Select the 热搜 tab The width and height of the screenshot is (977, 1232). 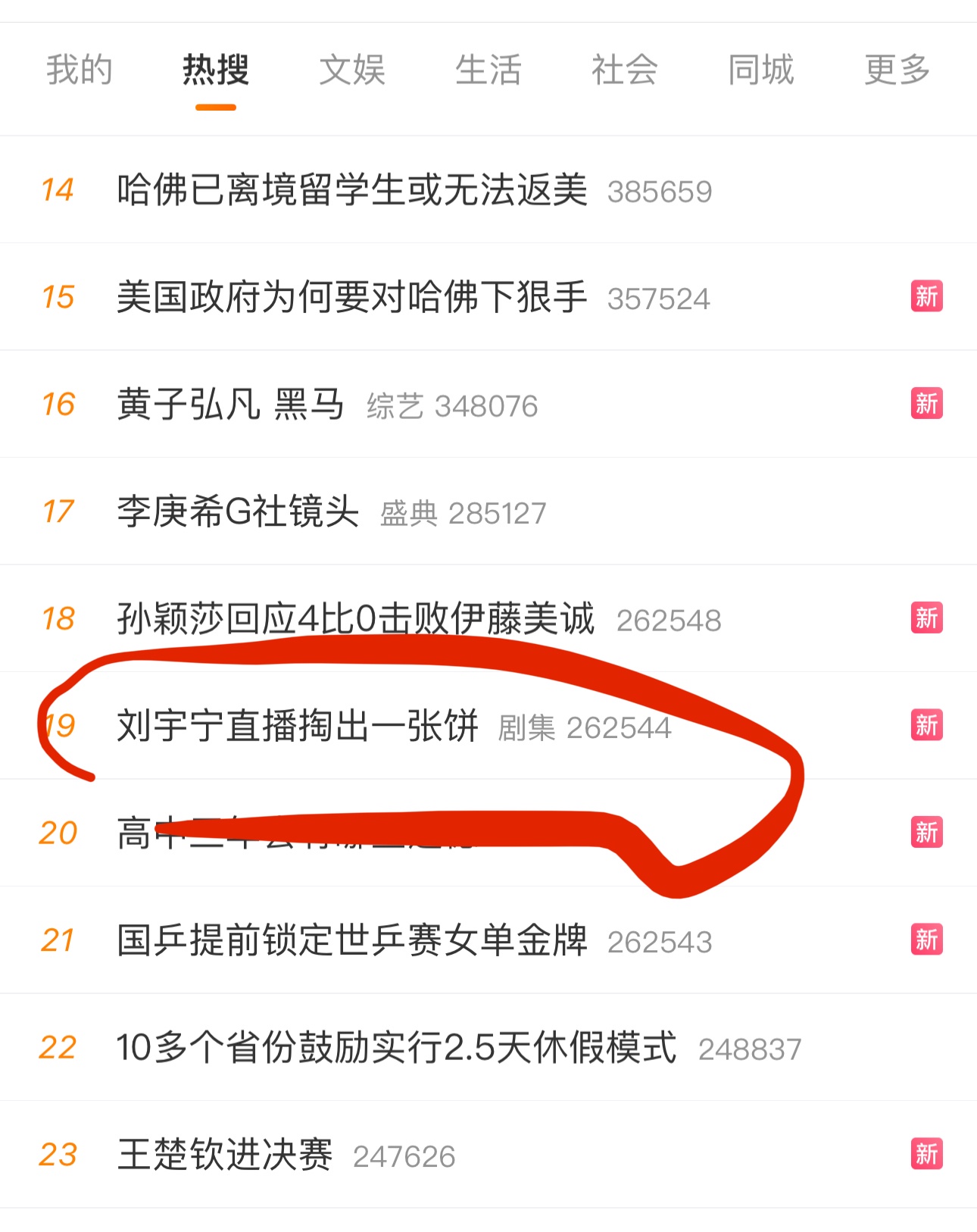[216, 70]
